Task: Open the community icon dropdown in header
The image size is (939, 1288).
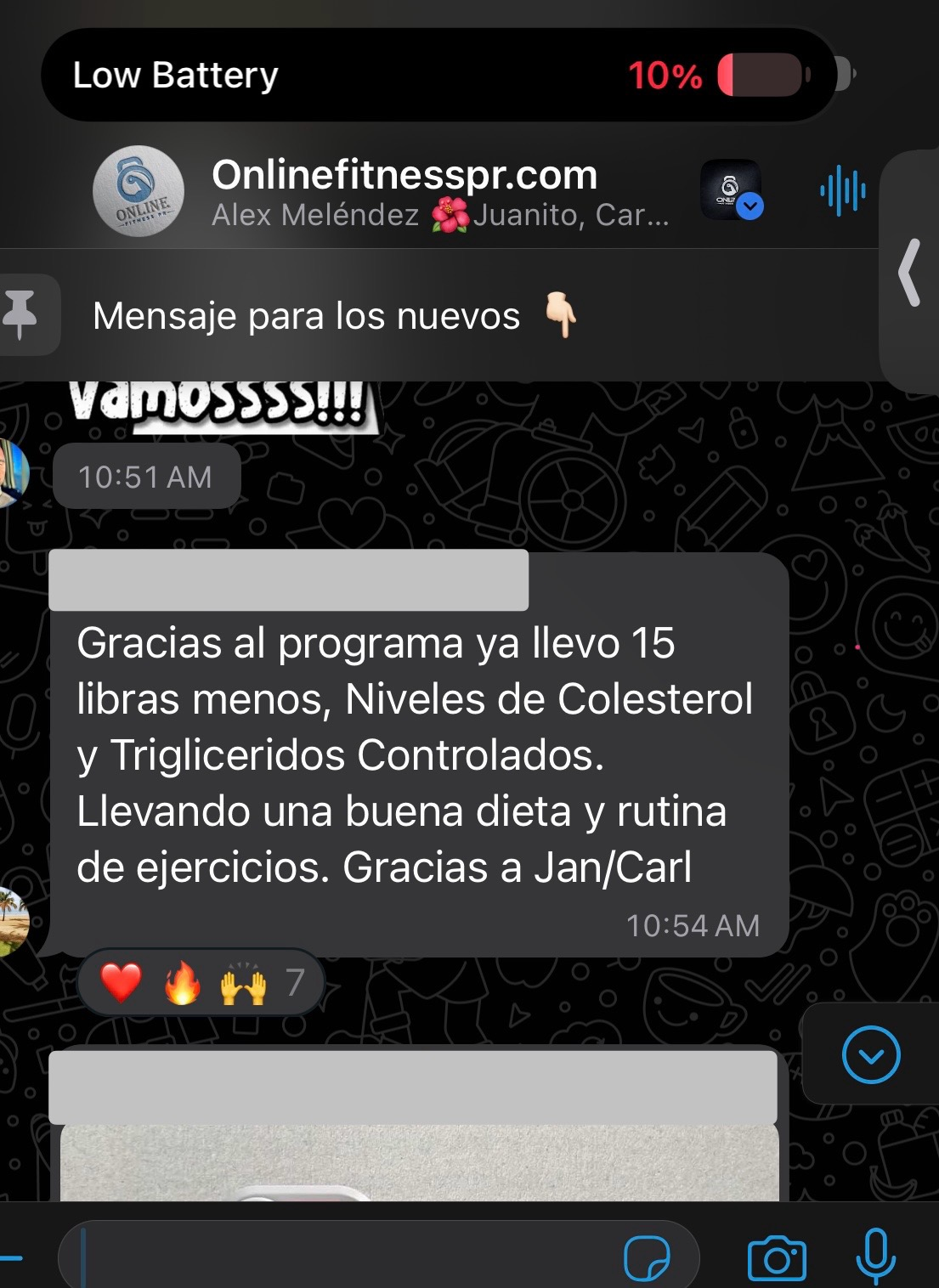Action: pos(731,190)
